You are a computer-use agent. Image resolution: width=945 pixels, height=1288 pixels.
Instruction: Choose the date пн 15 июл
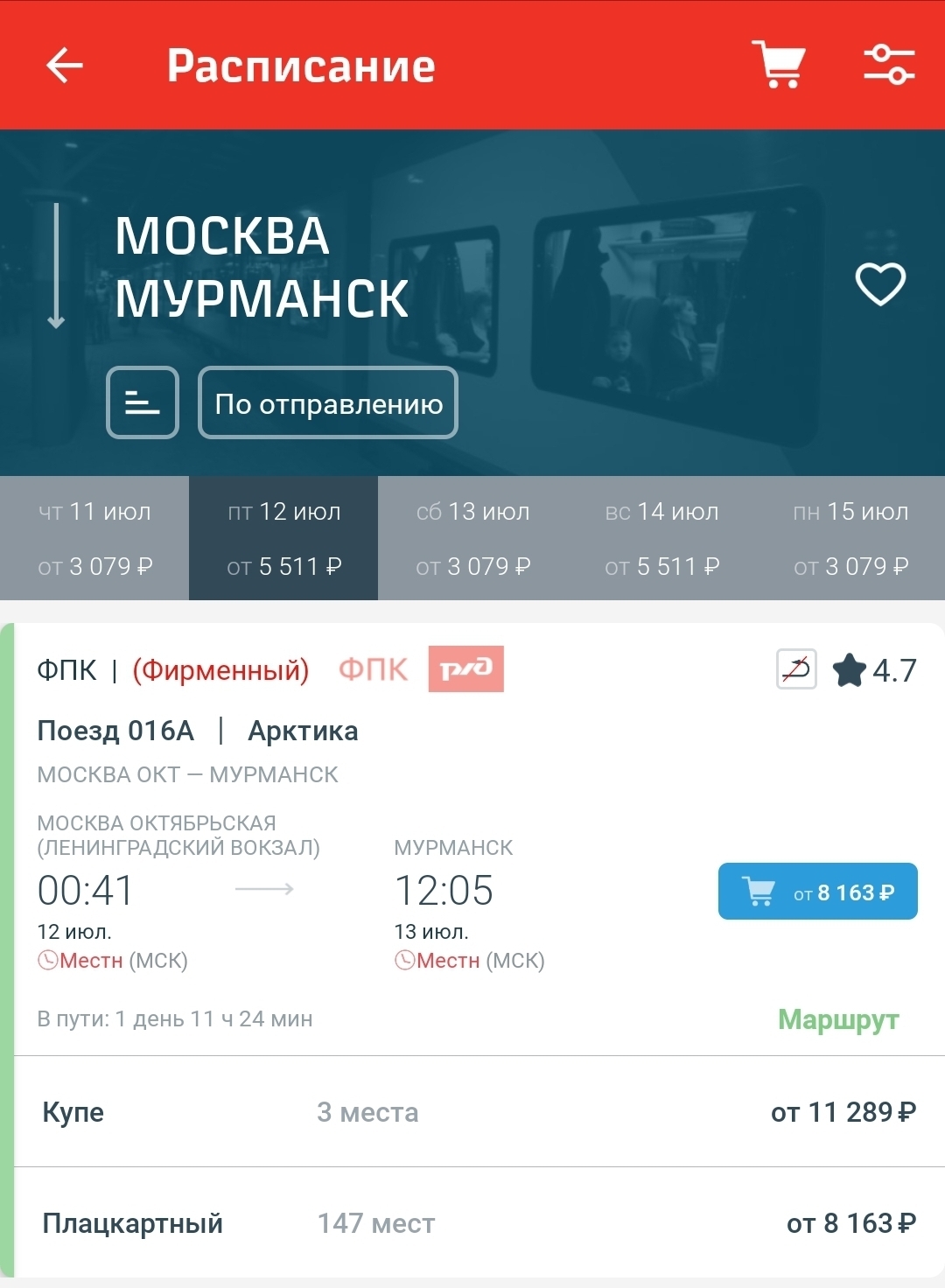click(850, 538)
